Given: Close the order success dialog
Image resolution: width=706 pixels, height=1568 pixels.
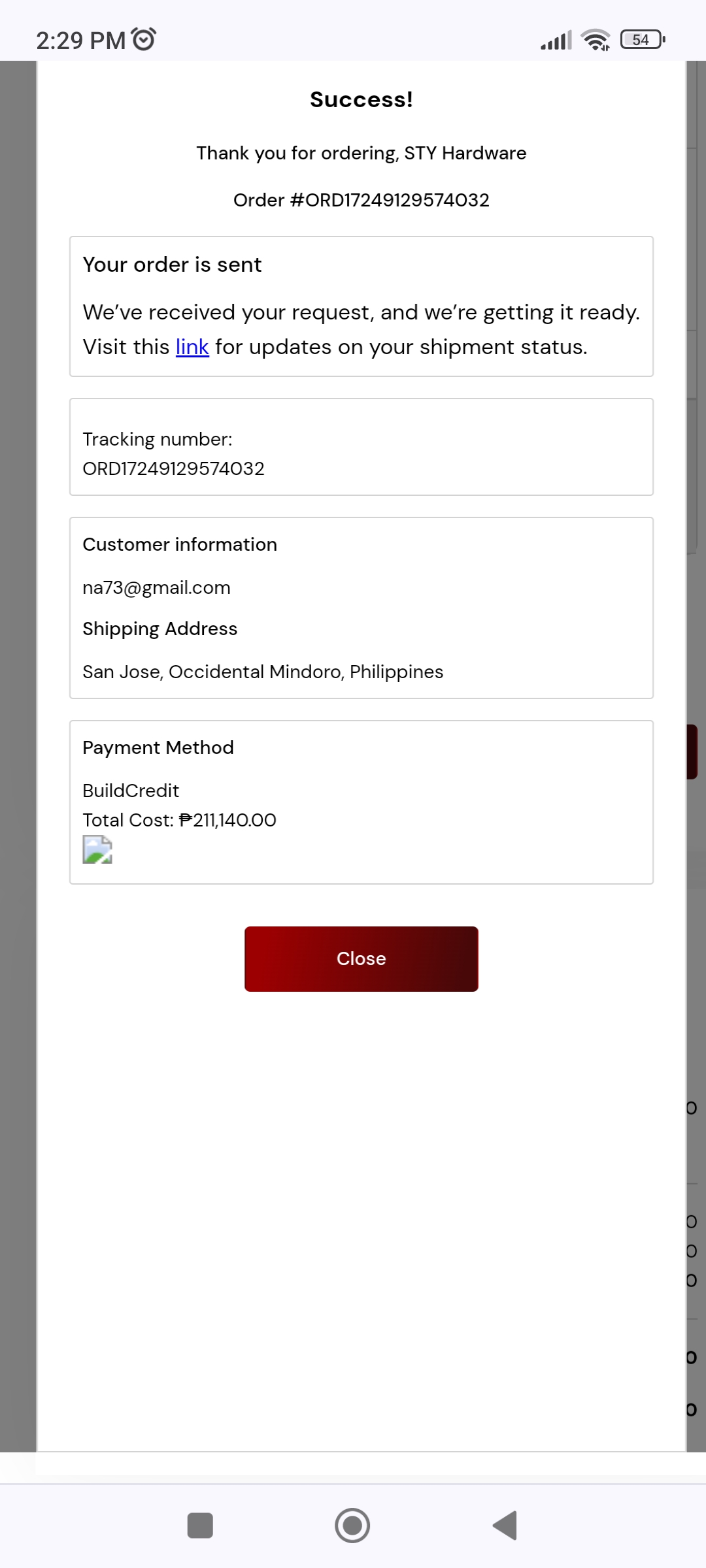Looking at the screenshot, I should pos(361,958).
